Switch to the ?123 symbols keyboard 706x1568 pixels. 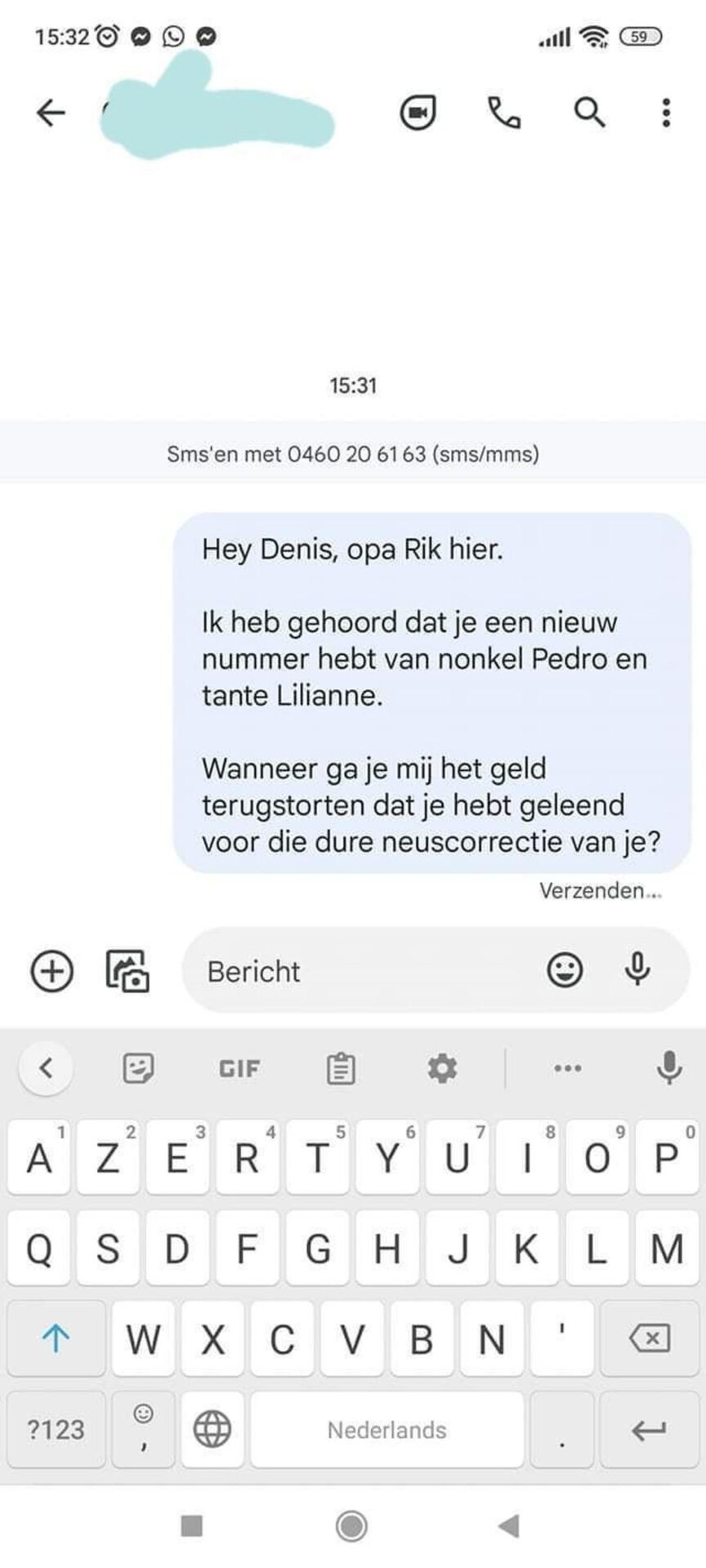(x=56, y=1429)
